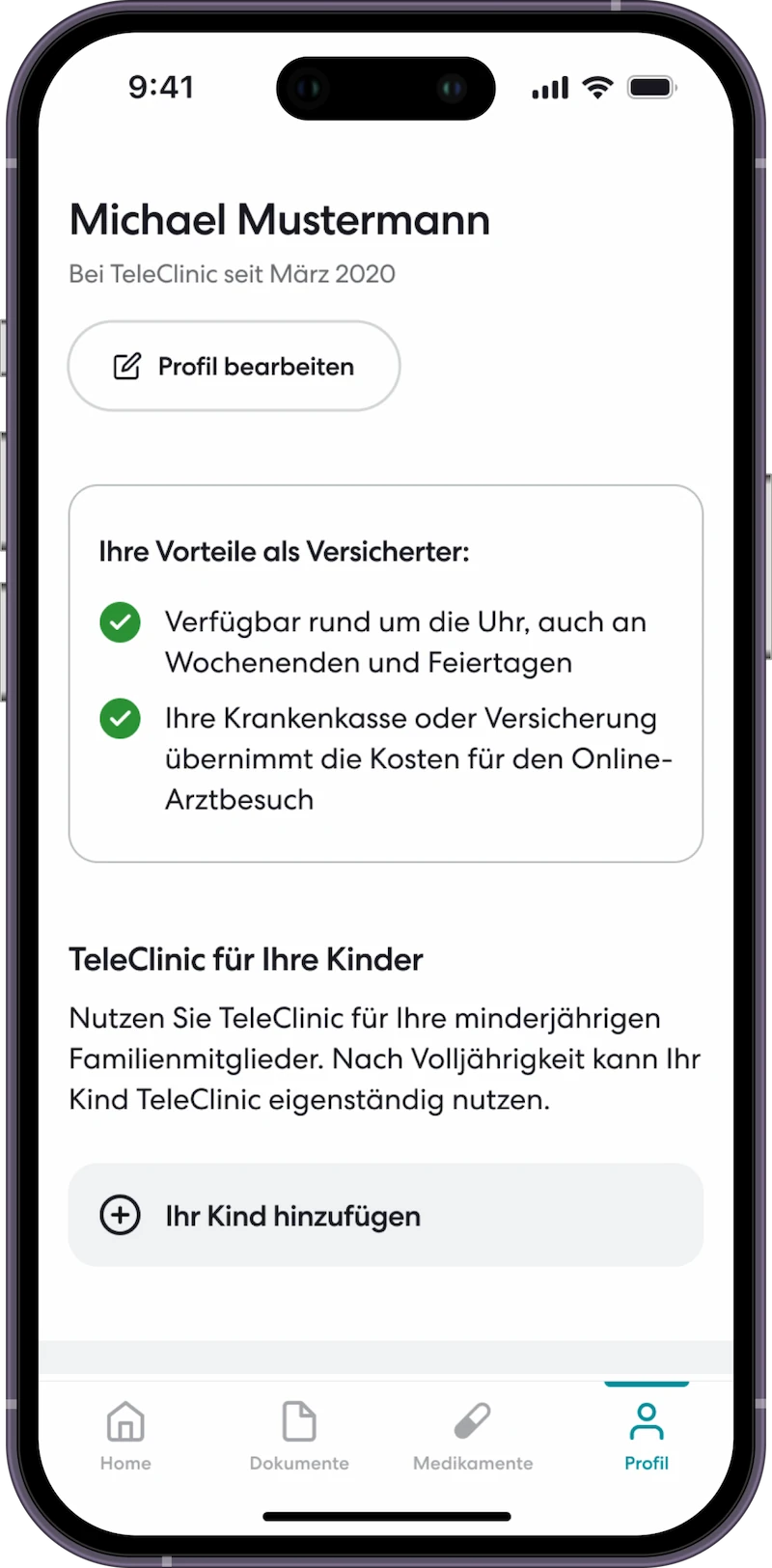Tap the name Michael Mustermann

[279, 219]
